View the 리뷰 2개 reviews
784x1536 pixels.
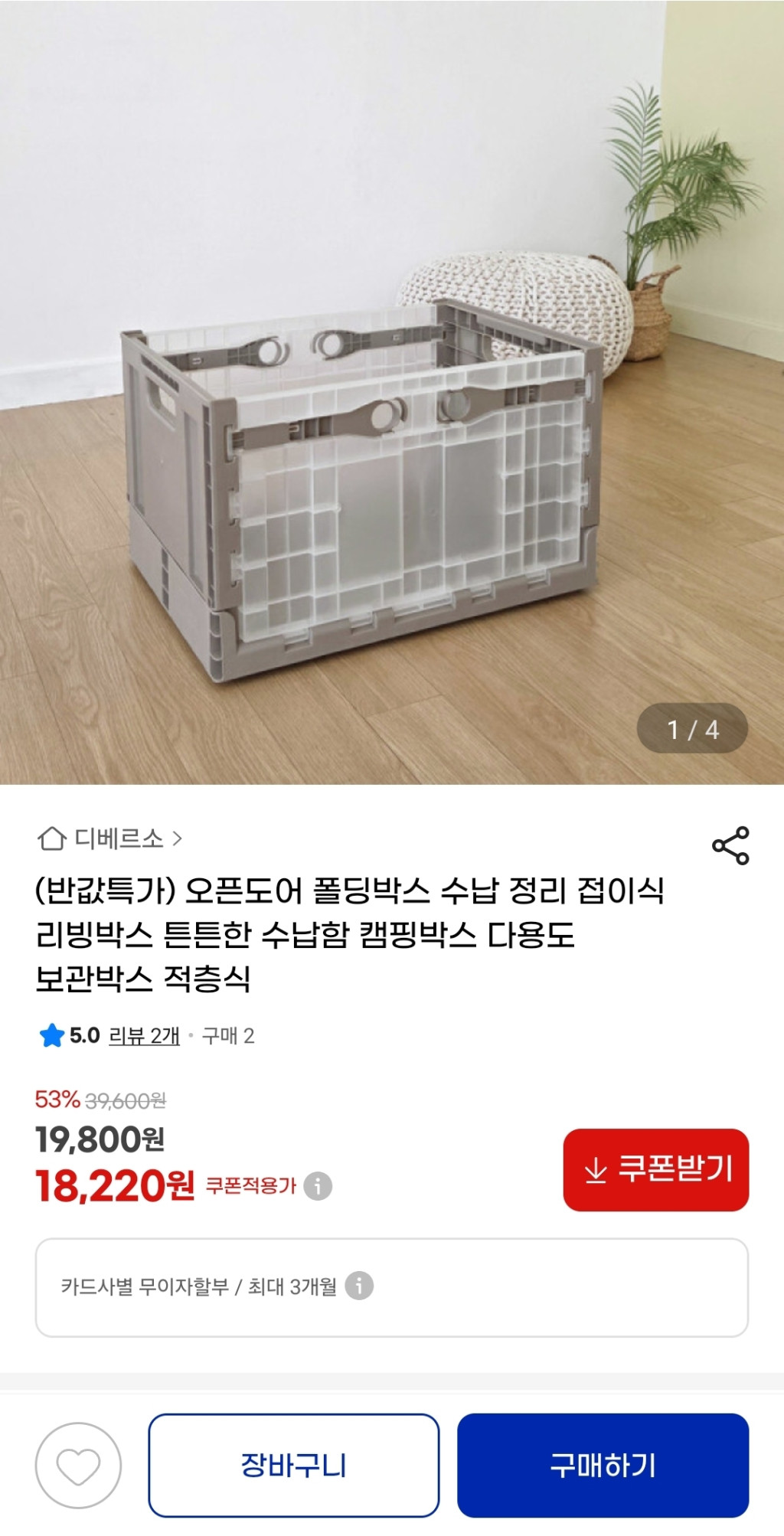pos(144,1036)
